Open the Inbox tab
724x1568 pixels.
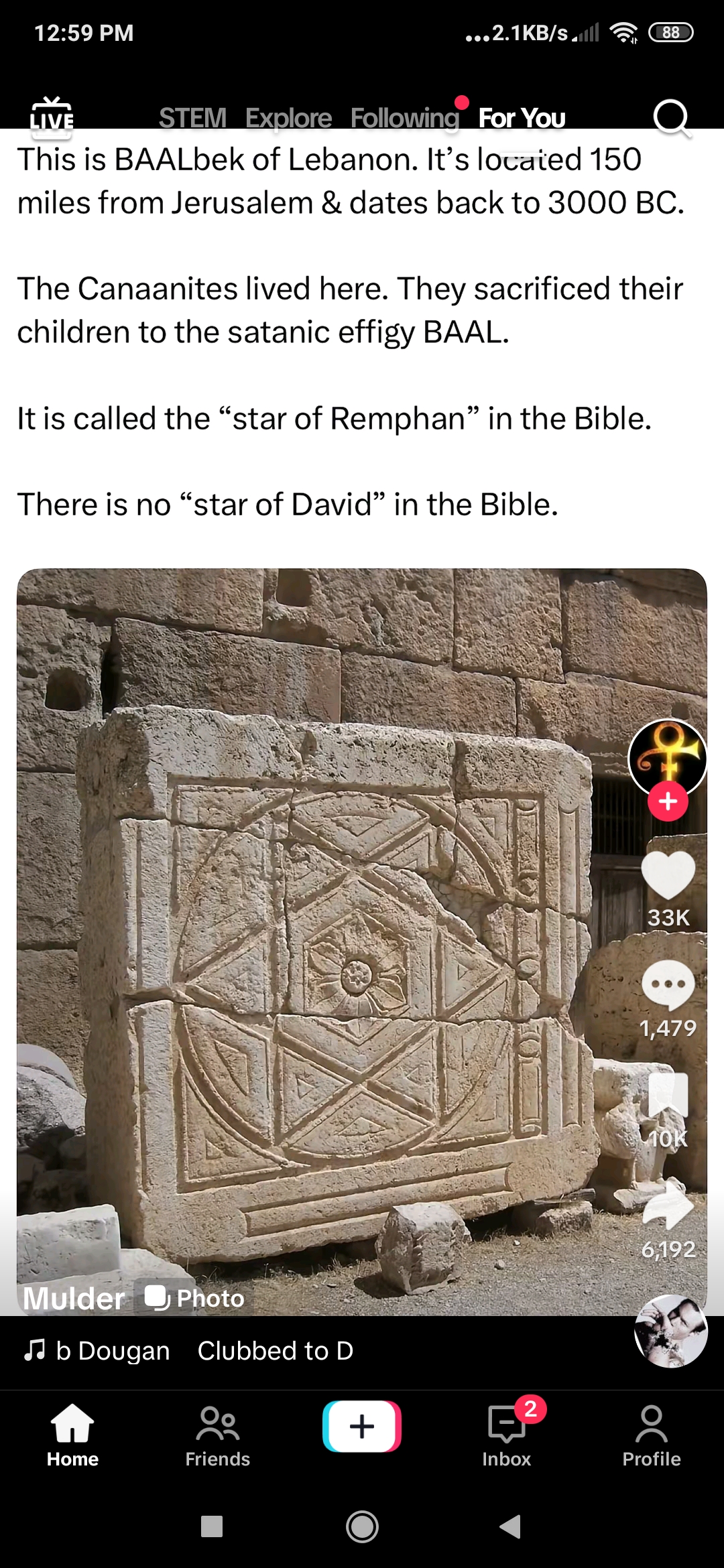pos(507,1435)
